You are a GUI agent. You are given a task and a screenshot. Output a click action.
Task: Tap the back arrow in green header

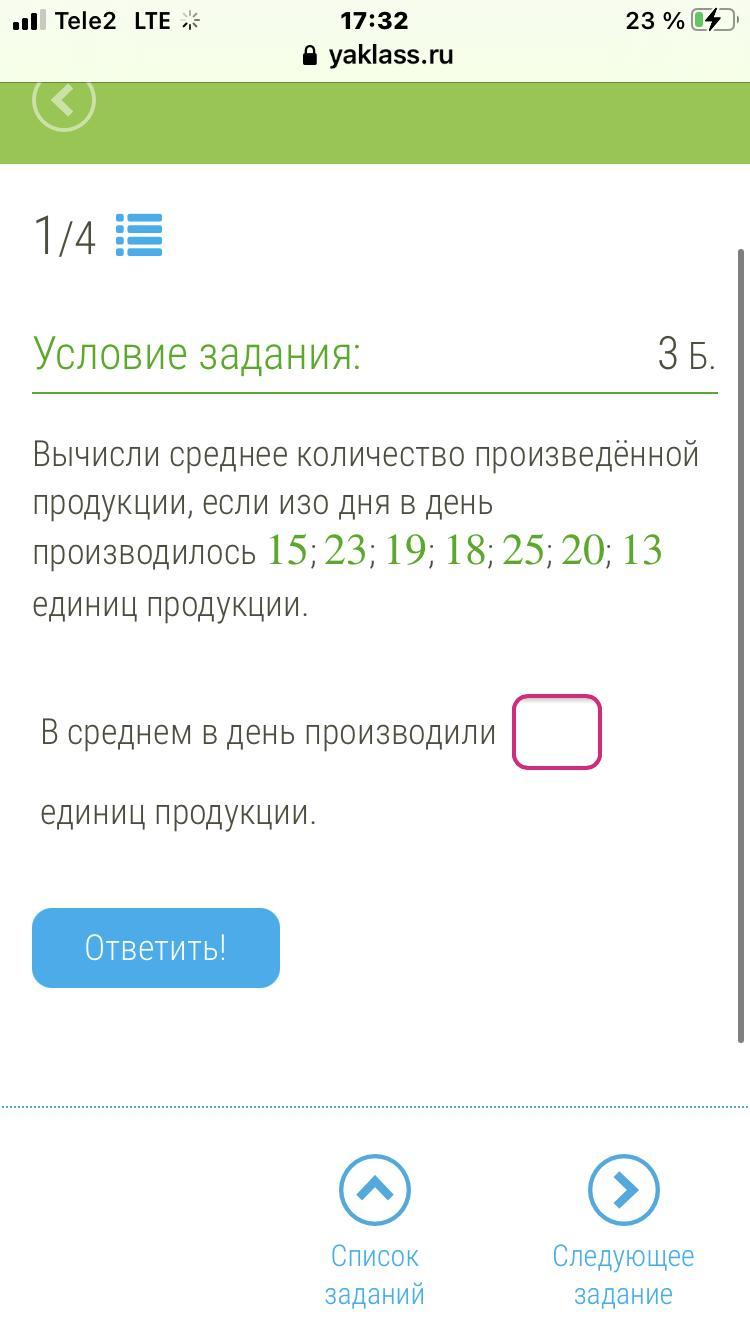pos(63,101)
